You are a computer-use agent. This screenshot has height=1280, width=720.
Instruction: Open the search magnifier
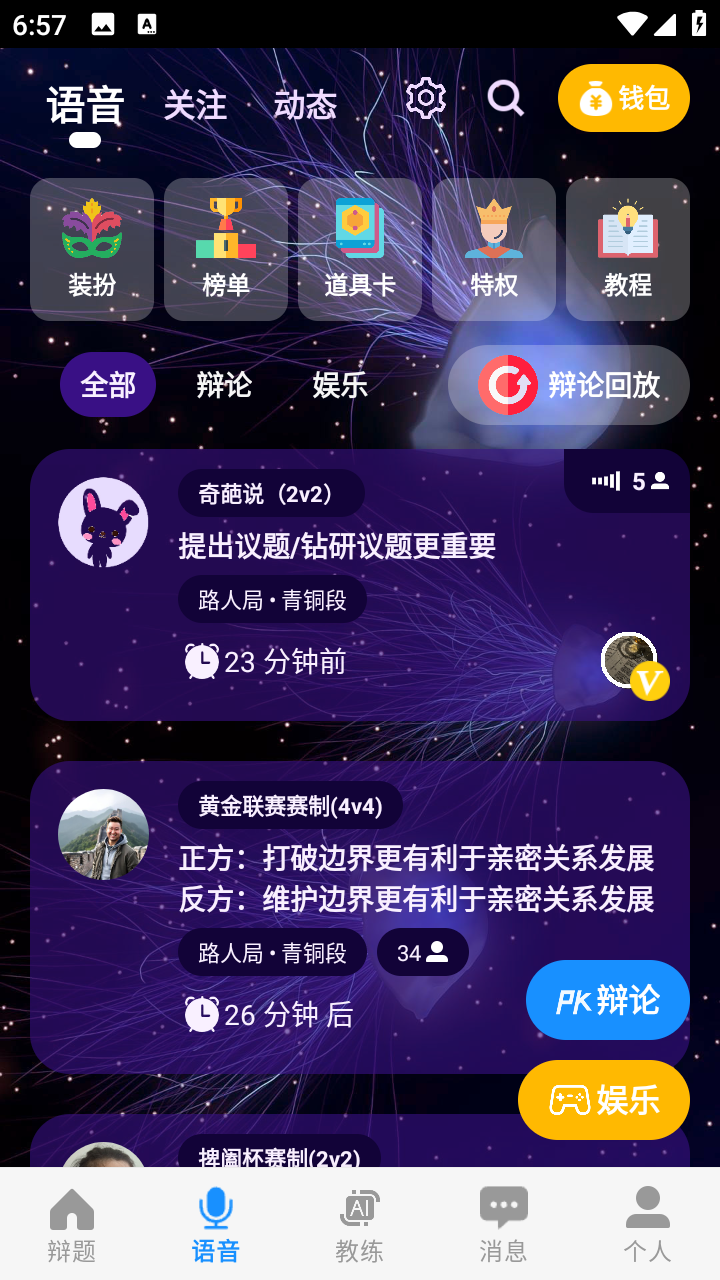click(x=505, y=98)
